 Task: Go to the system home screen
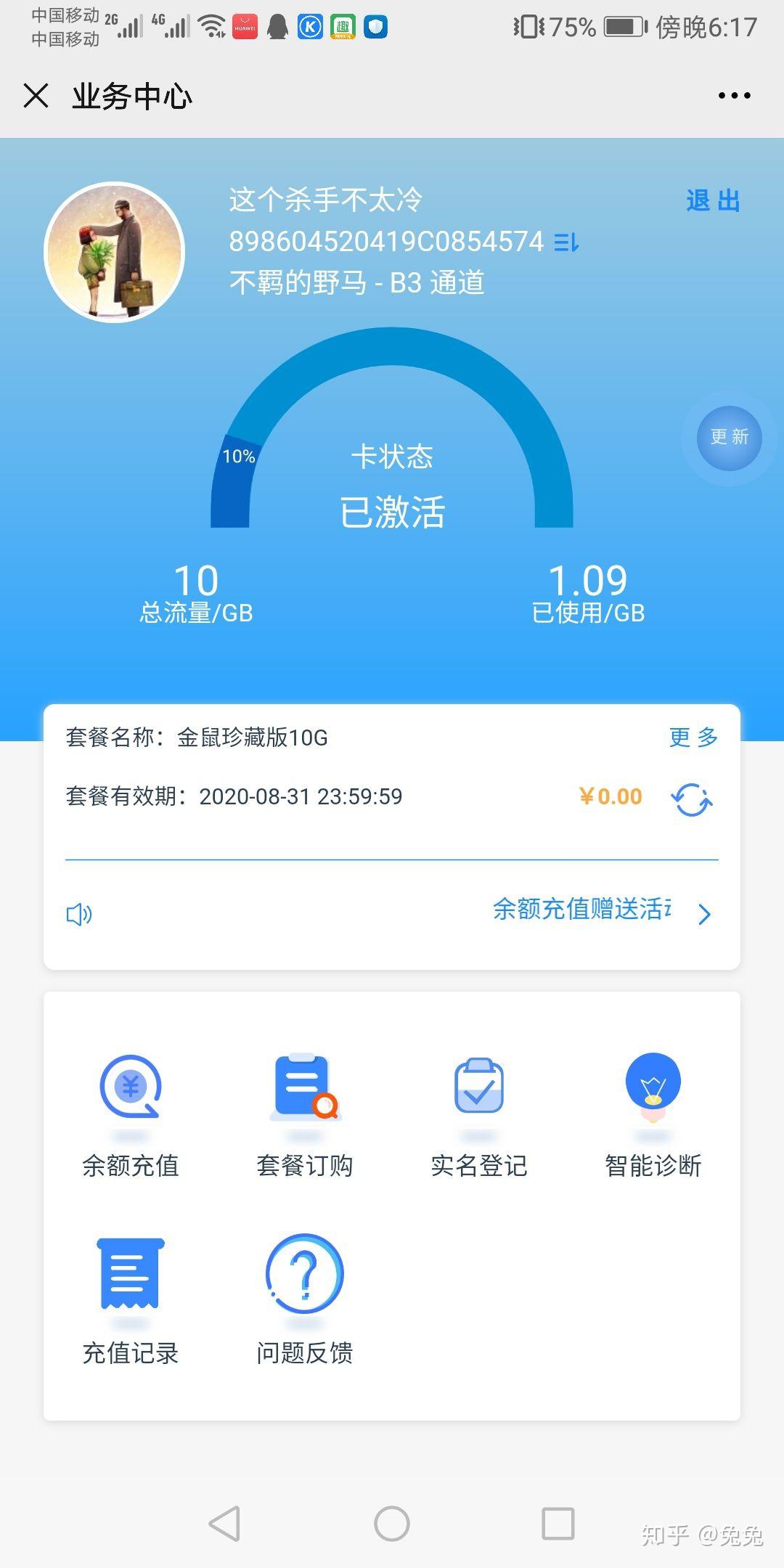tap(392, 1523)
